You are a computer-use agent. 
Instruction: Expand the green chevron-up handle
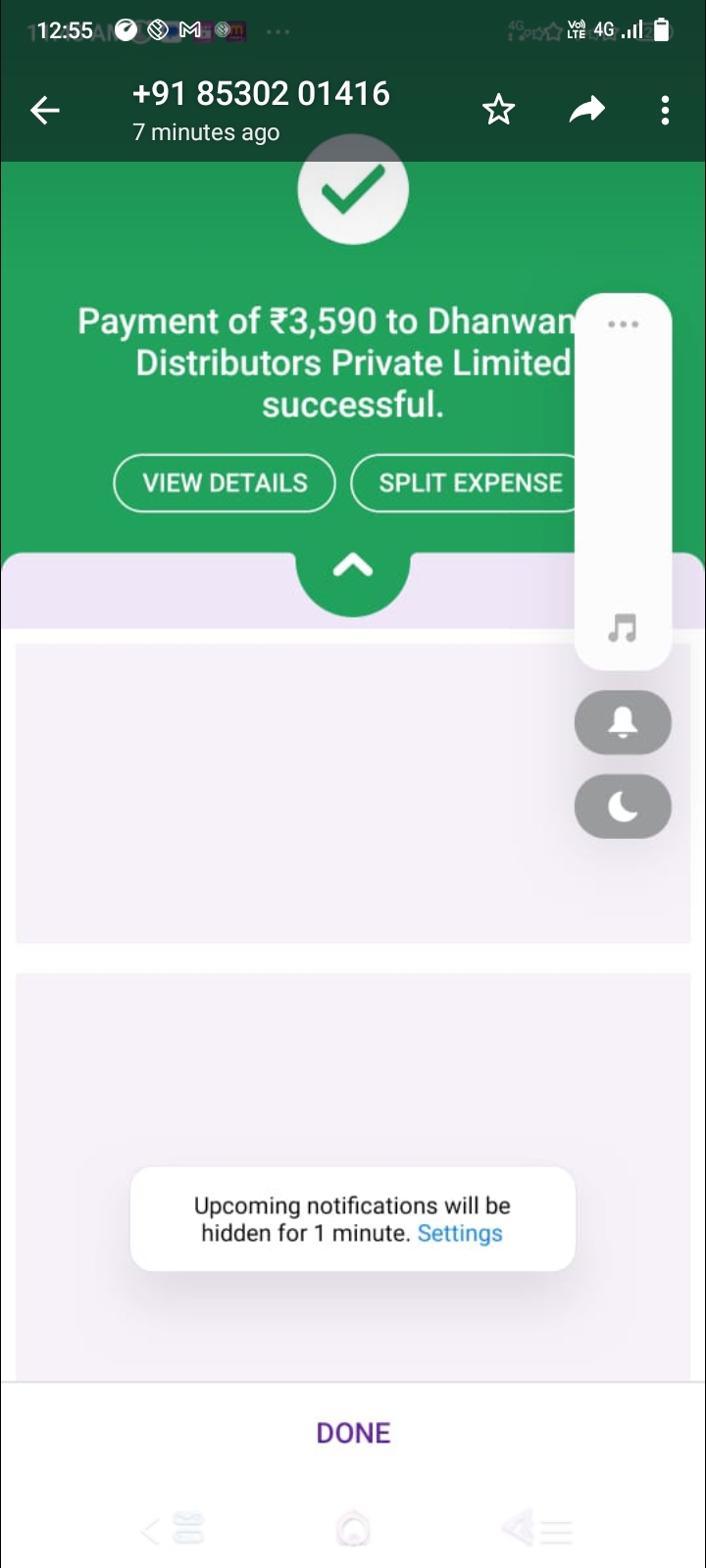(353, 565)
